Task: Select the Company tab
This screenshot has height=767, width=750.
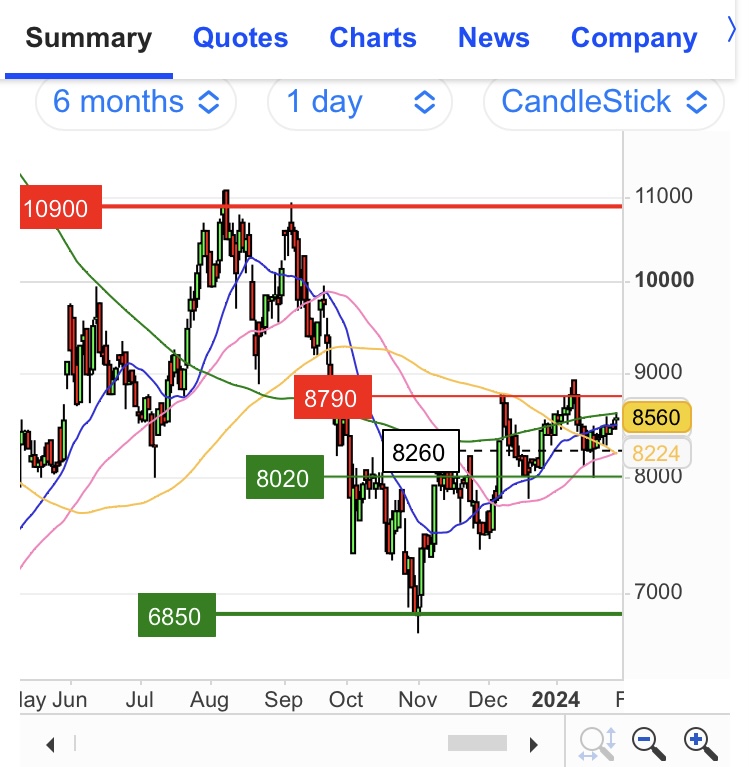Action: (634, 39)
